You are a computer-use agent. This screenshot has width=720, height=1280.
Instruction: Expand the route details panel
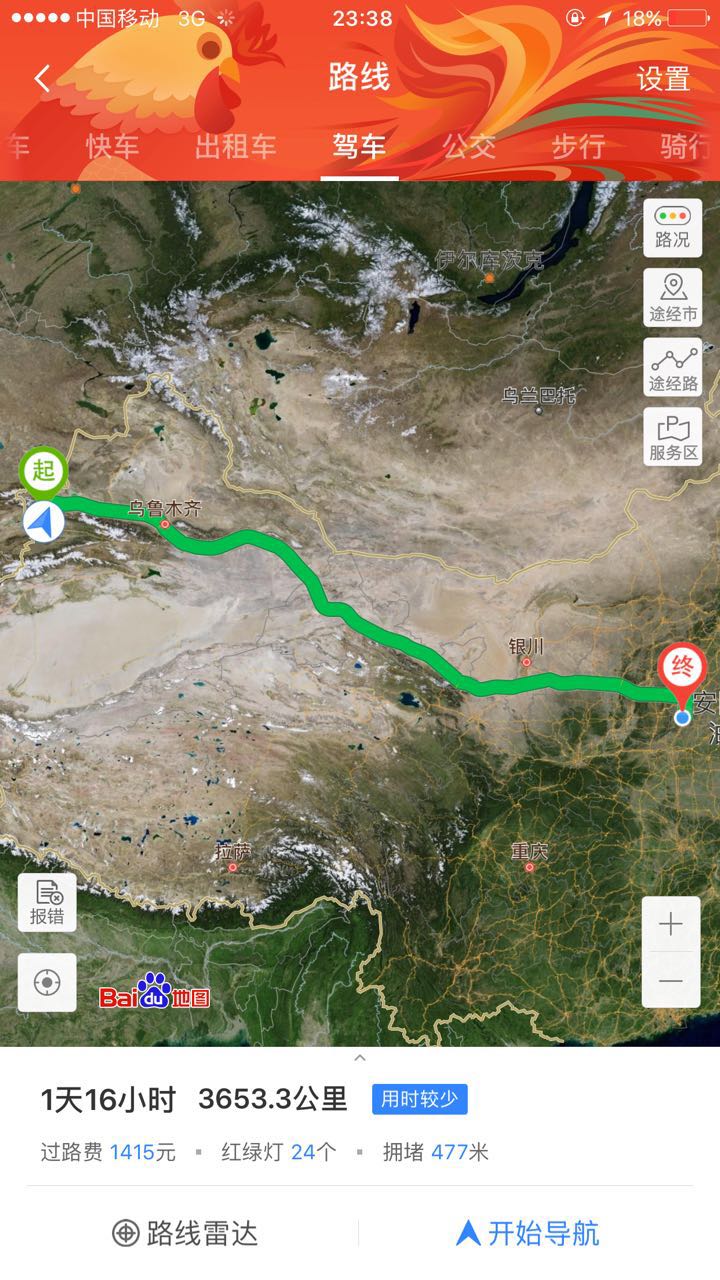pos(360,1058)
